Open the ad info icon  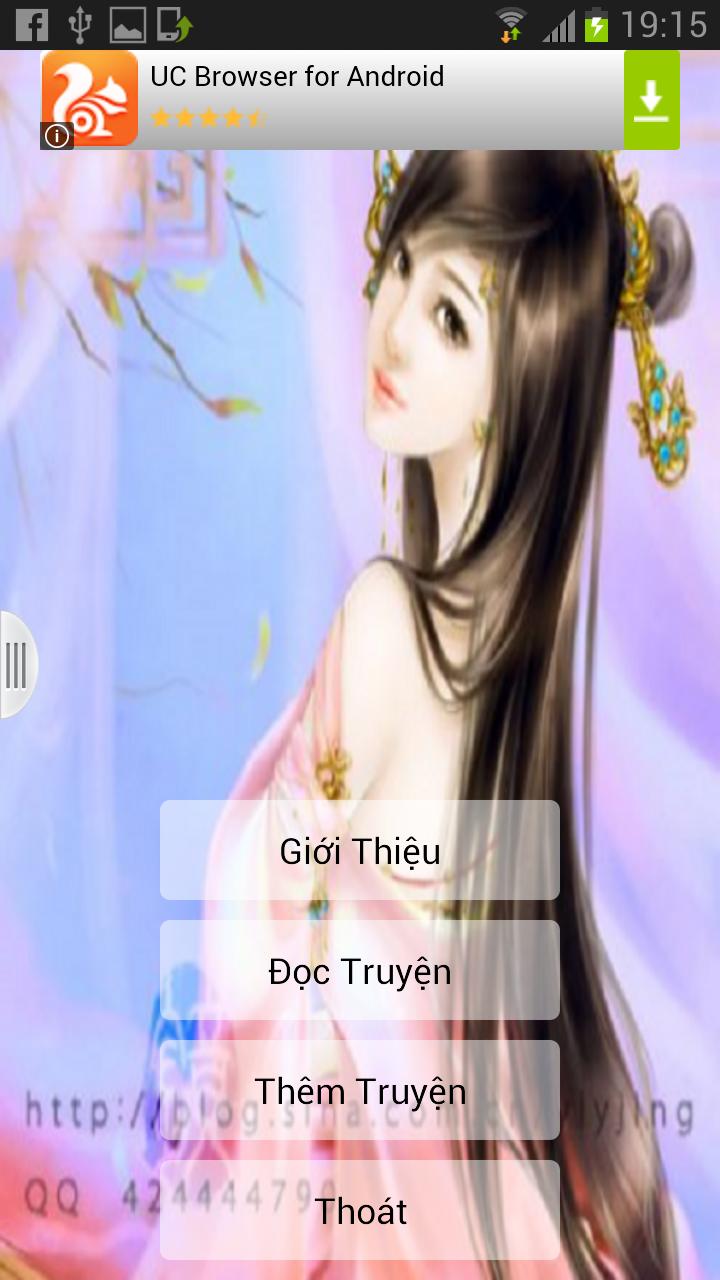[57, 136]
